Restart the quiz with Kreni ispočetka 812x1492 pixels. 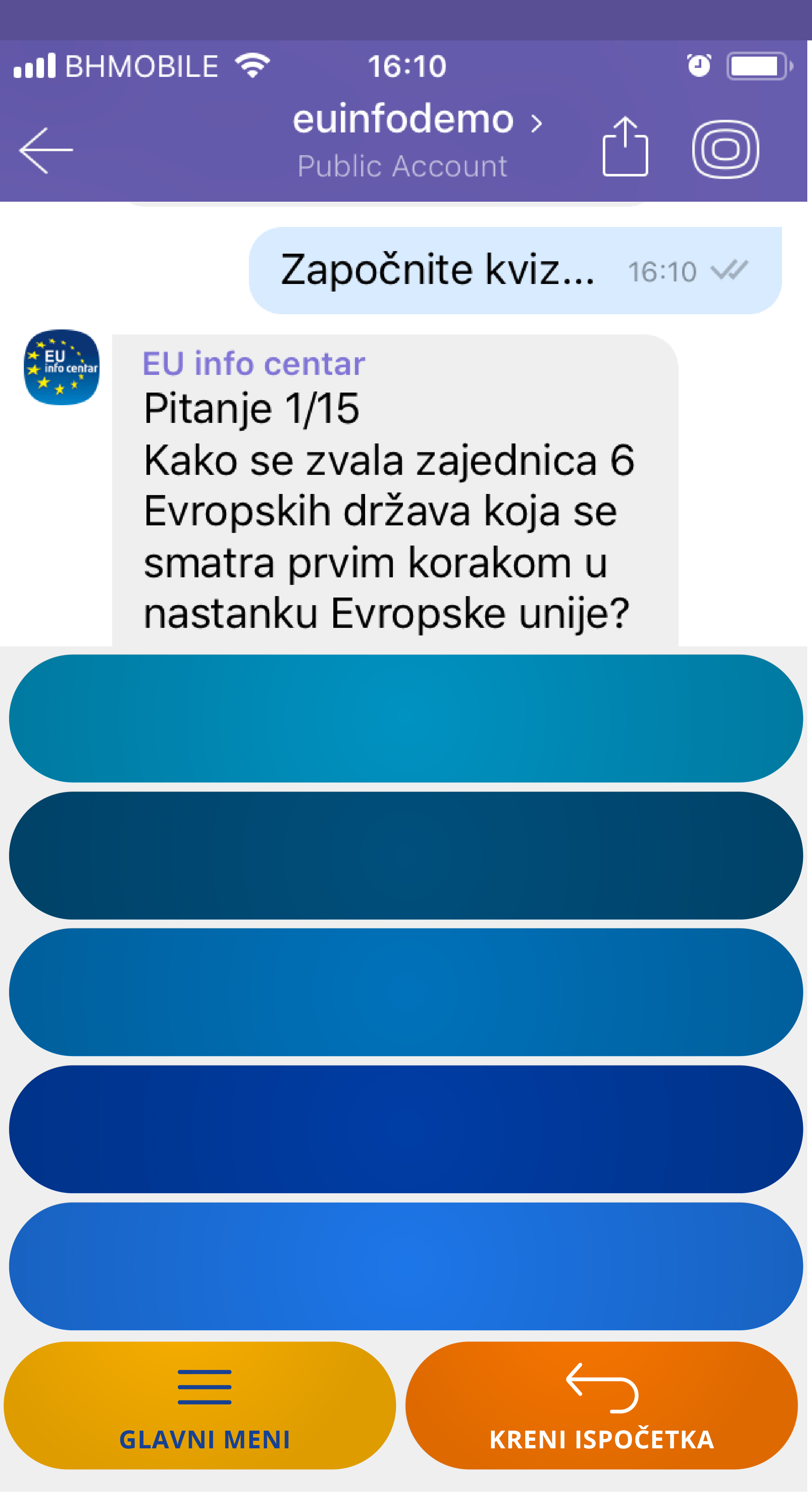[x=601, y=1406]
